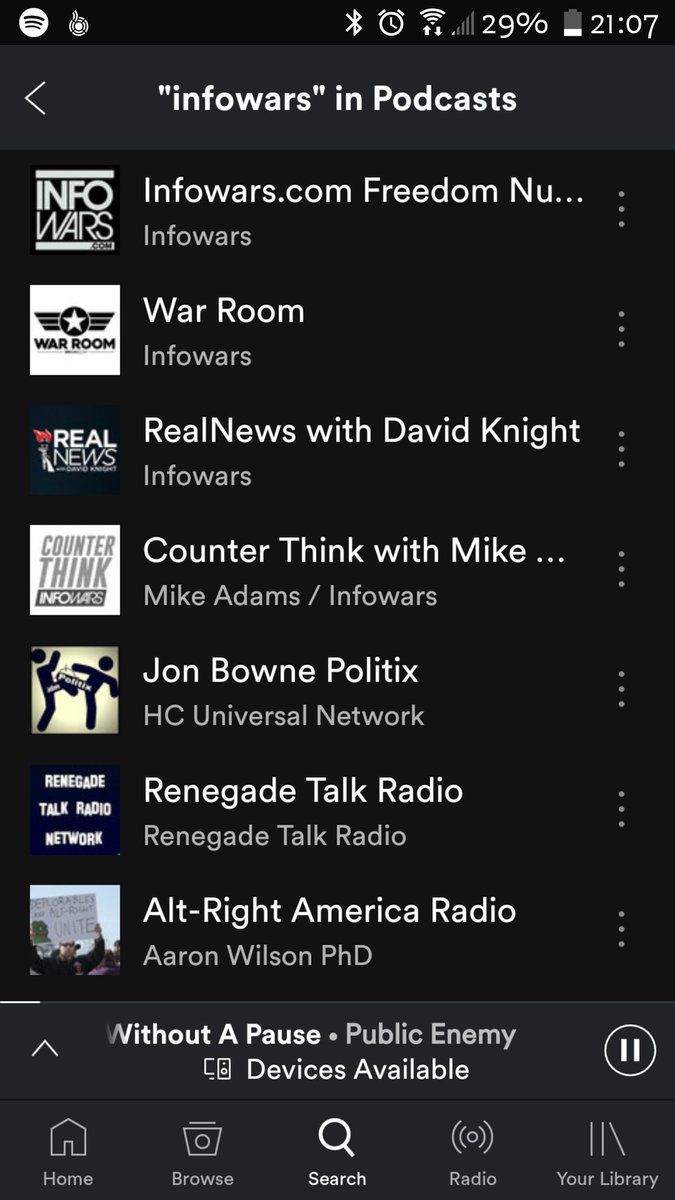The width and height of the screenshot is (675, 1200).
Task: Open Devices Available
Action: 336,1070
